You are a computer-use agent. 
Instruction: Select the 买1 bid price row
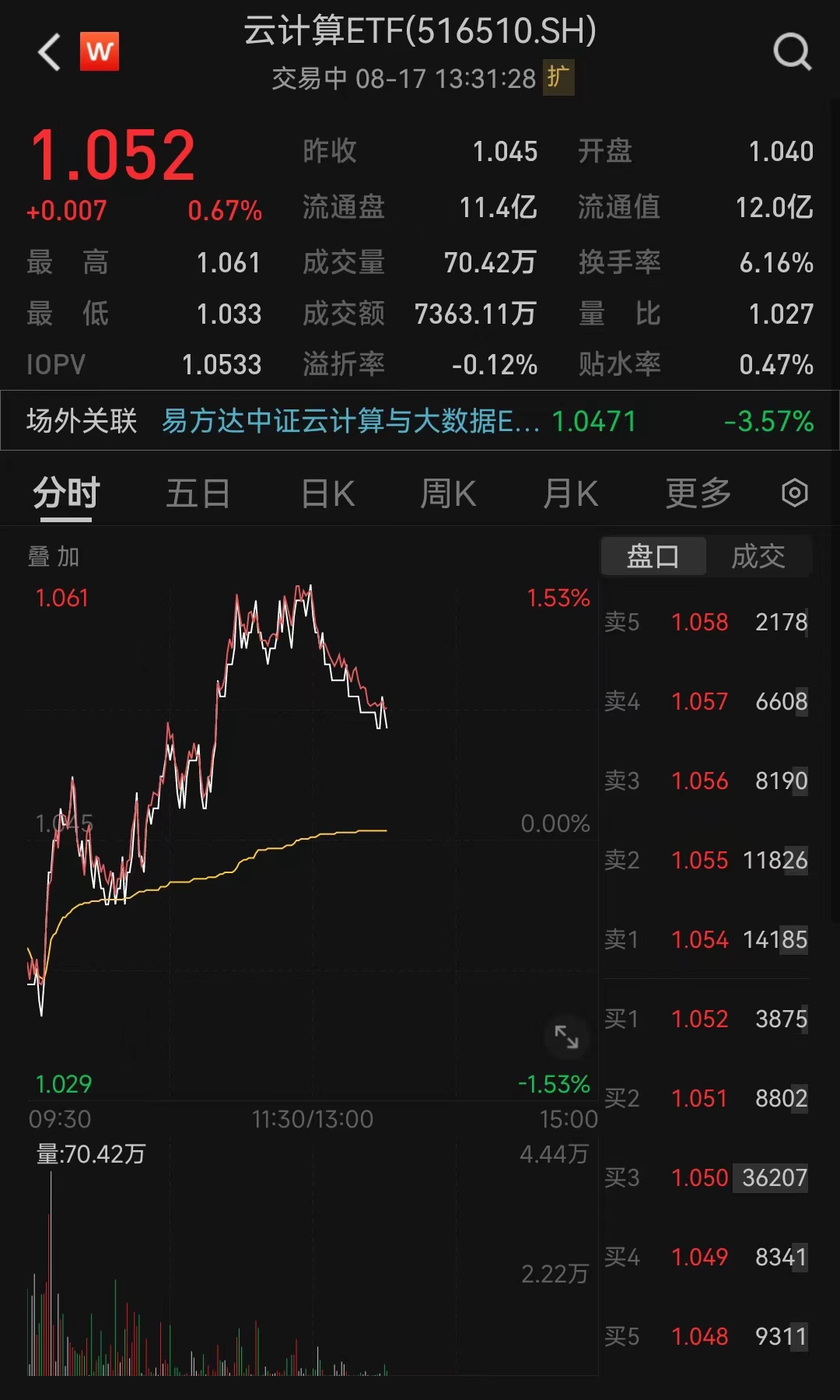(700, 1019)
